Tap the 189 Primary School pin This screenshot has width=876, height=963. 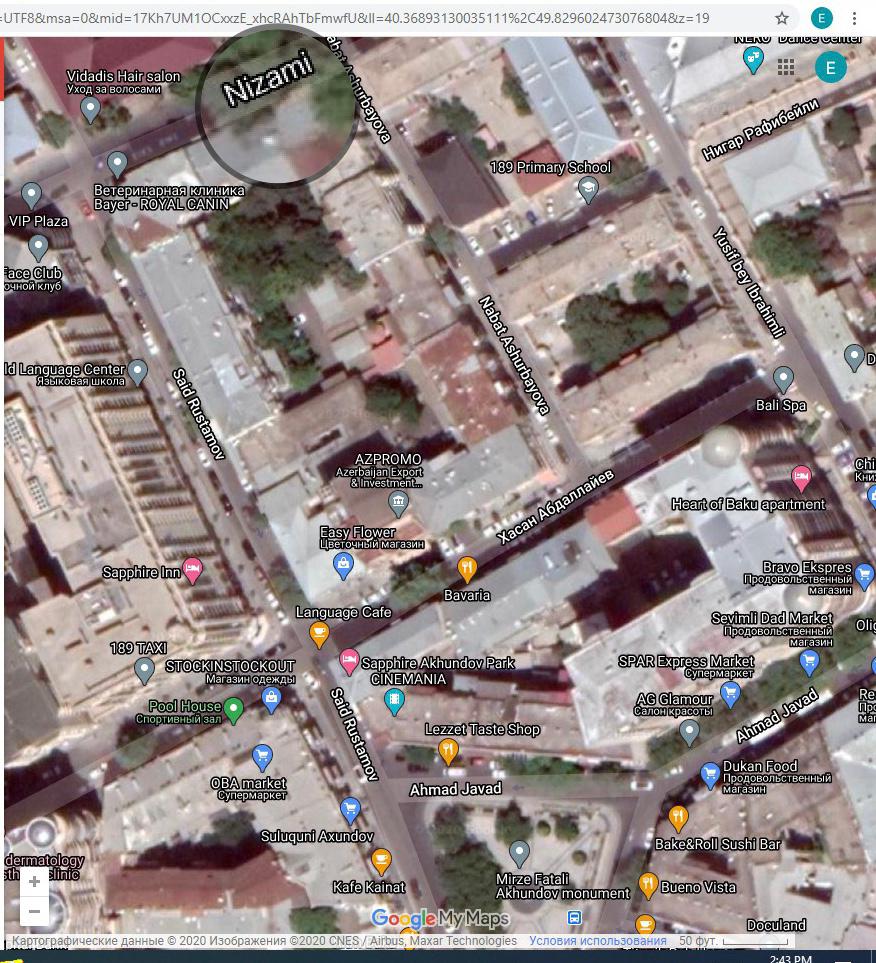(588, 189)
